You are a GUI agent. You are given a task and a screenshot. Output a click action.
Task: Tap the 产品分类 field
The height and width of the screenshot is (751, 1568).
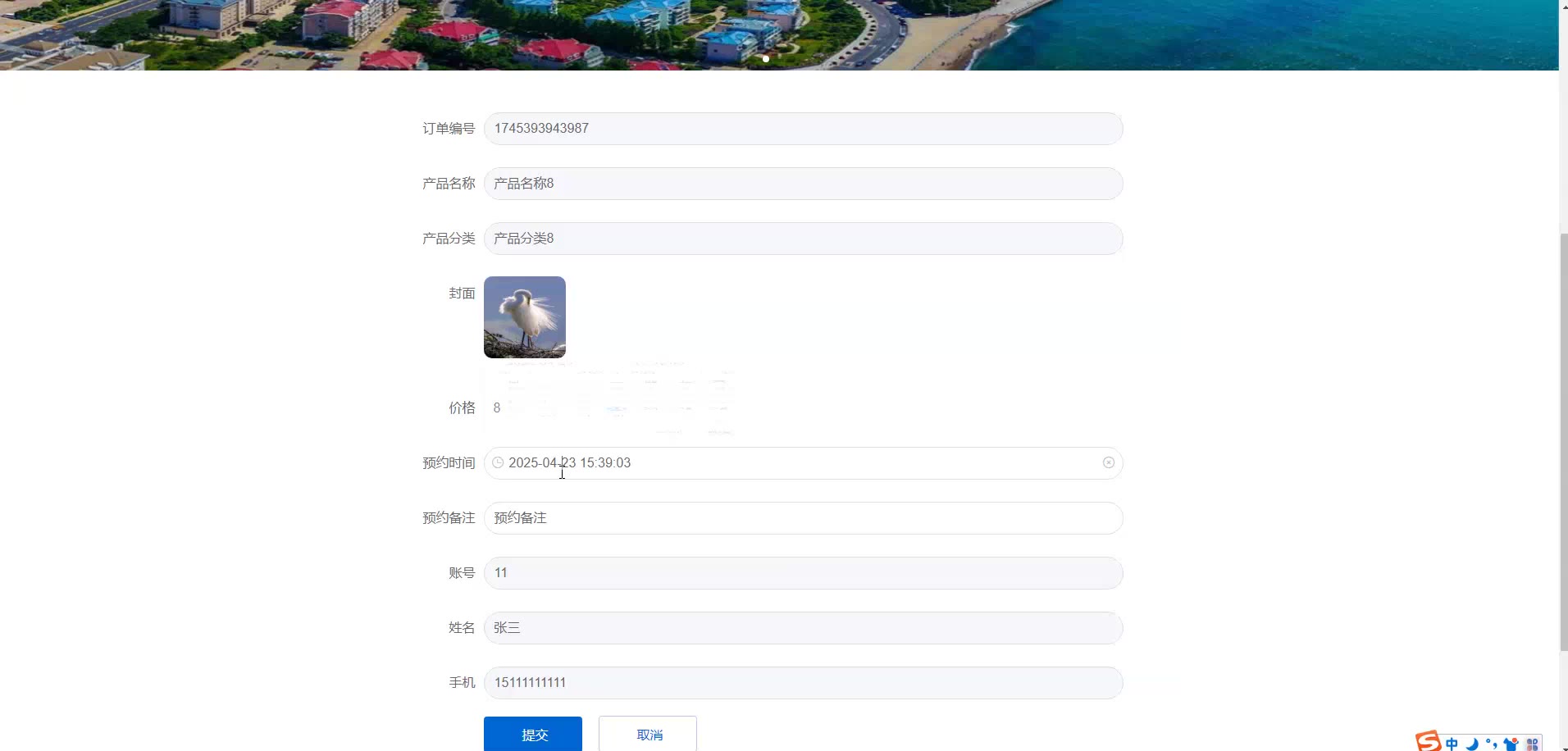click(x=802, y=239)
